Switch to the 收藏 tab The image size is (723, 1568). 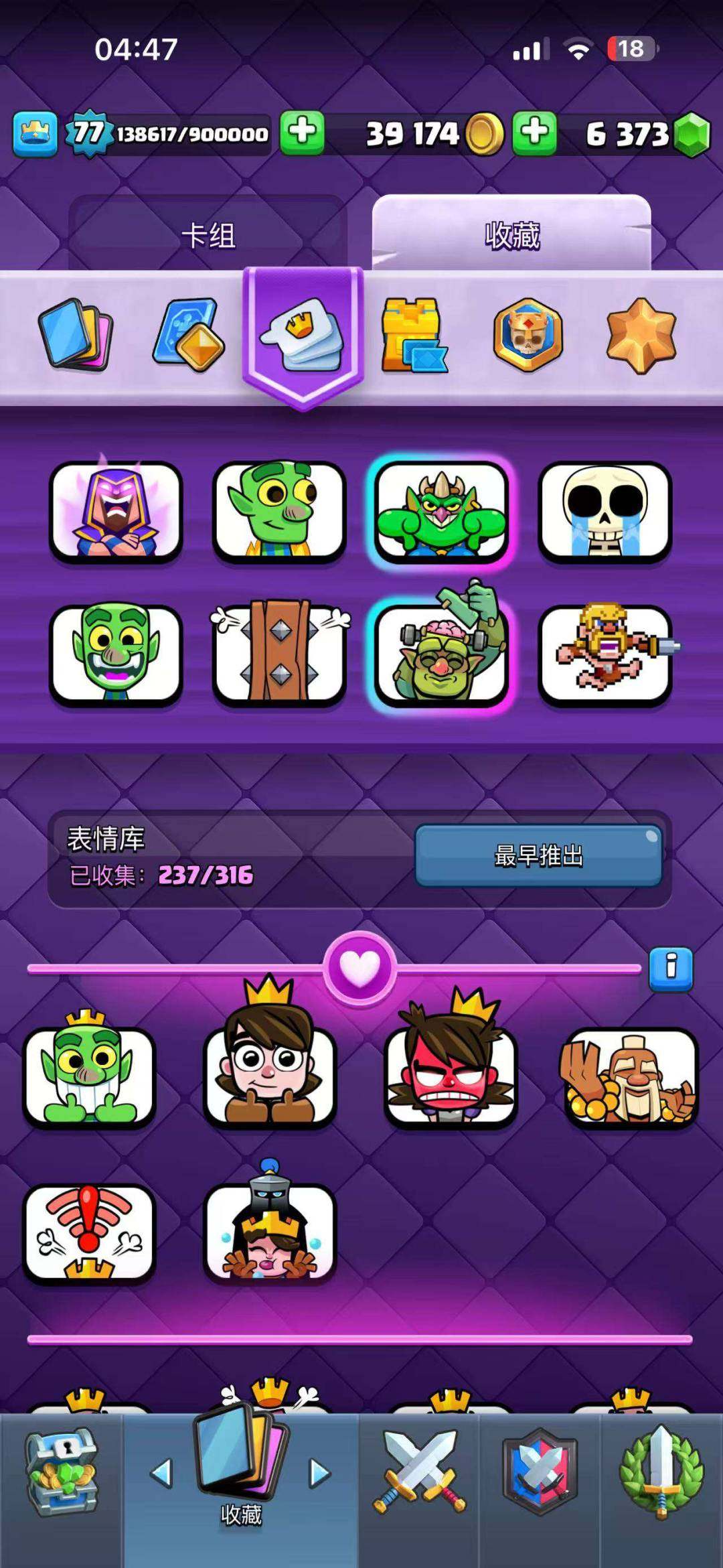[512, 234]
